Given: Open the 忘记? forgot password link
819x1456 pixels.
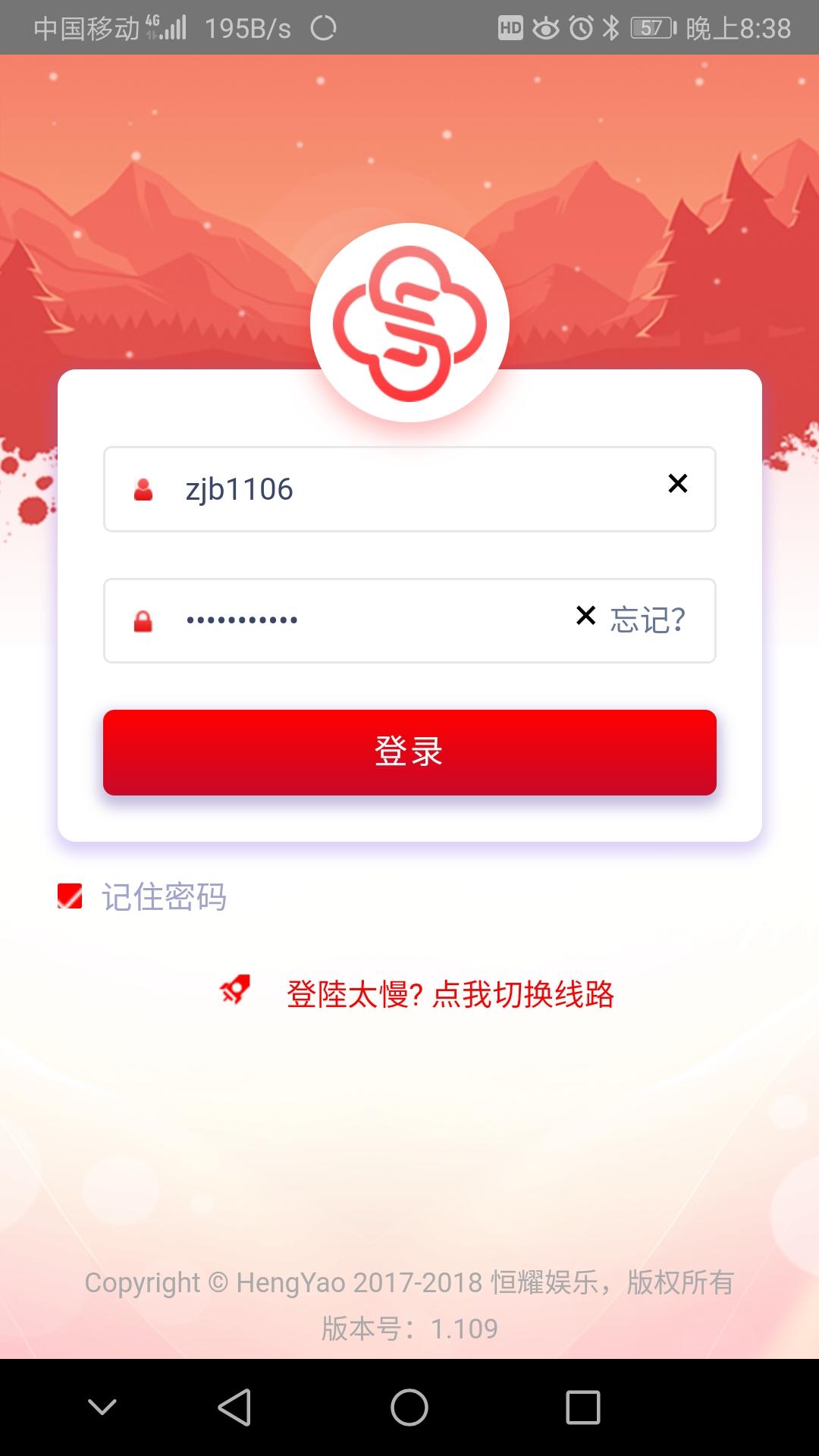Looking at the screenshot, I should tap(648, 620).
